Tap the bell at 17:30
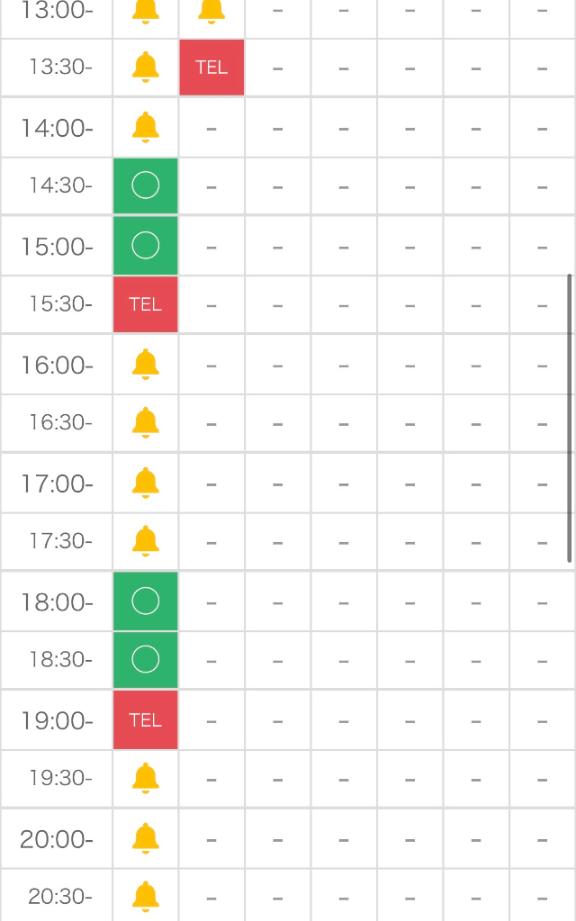Viewport: 576px width, 921px height. (x=146, y=541)
